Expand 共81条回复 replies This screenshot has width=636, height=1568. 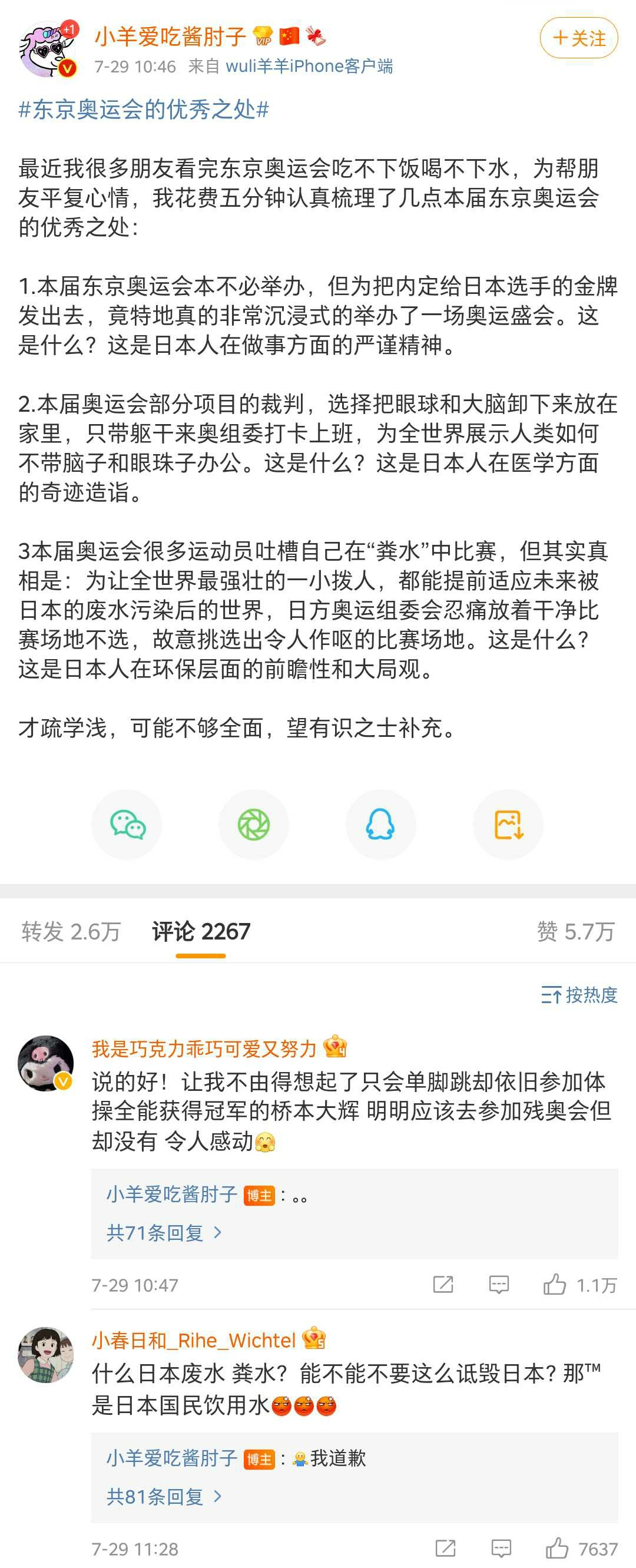pos(163,1496)
